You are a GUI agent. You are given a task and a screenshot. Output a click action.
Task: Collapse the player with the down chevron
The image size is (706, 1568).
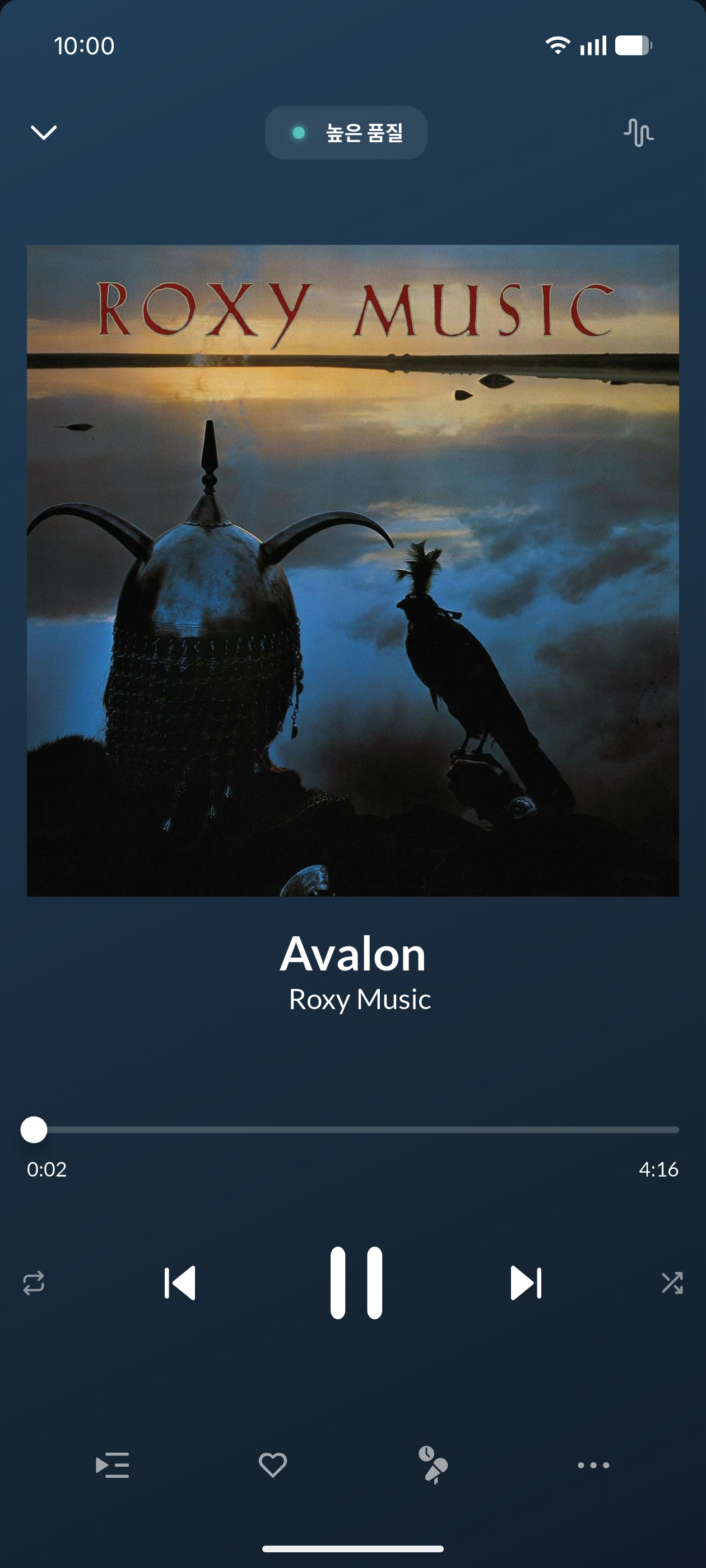click(44, 132)
